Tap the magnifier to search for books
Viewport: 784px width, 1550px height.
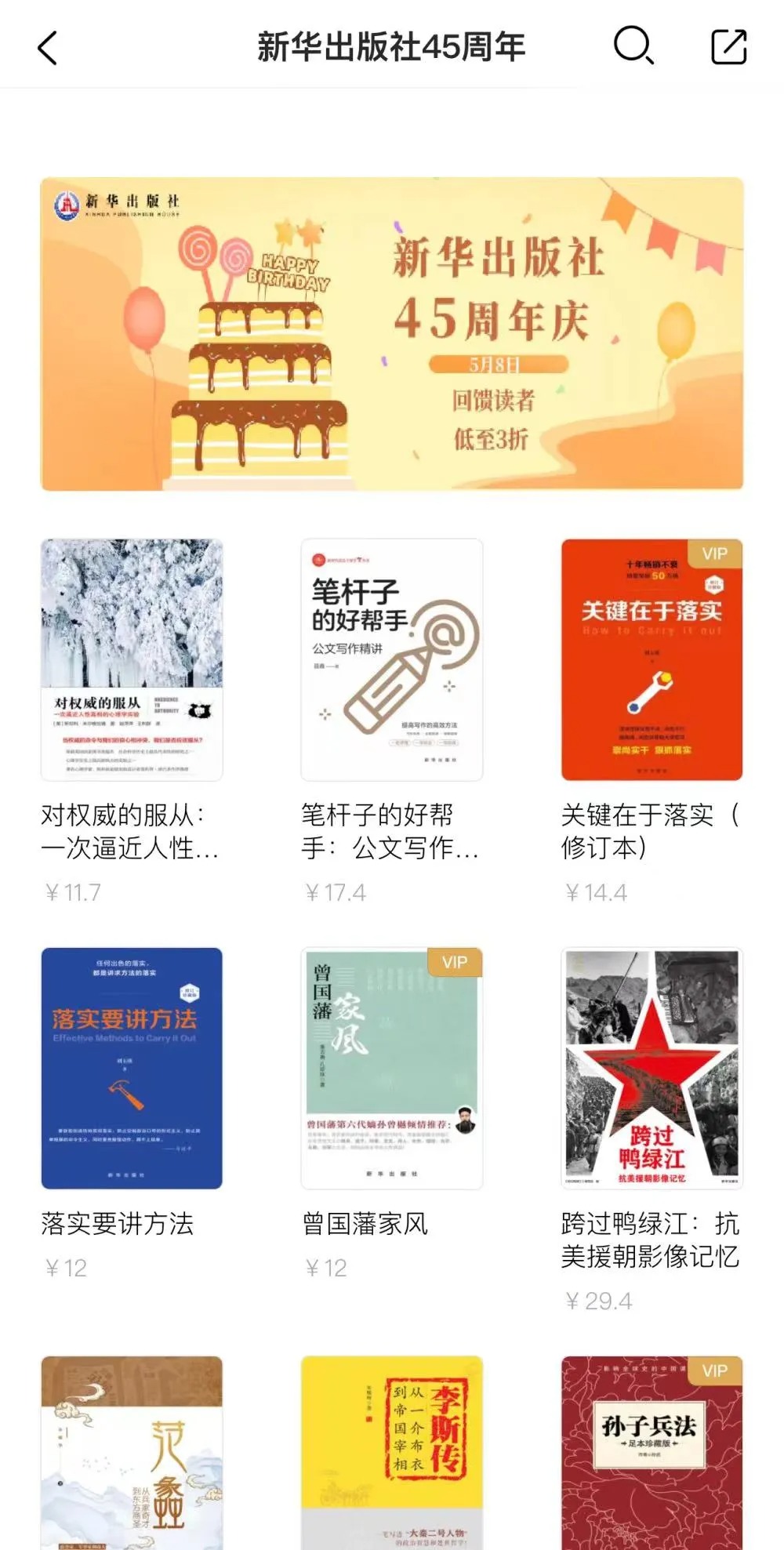[633, 47]
